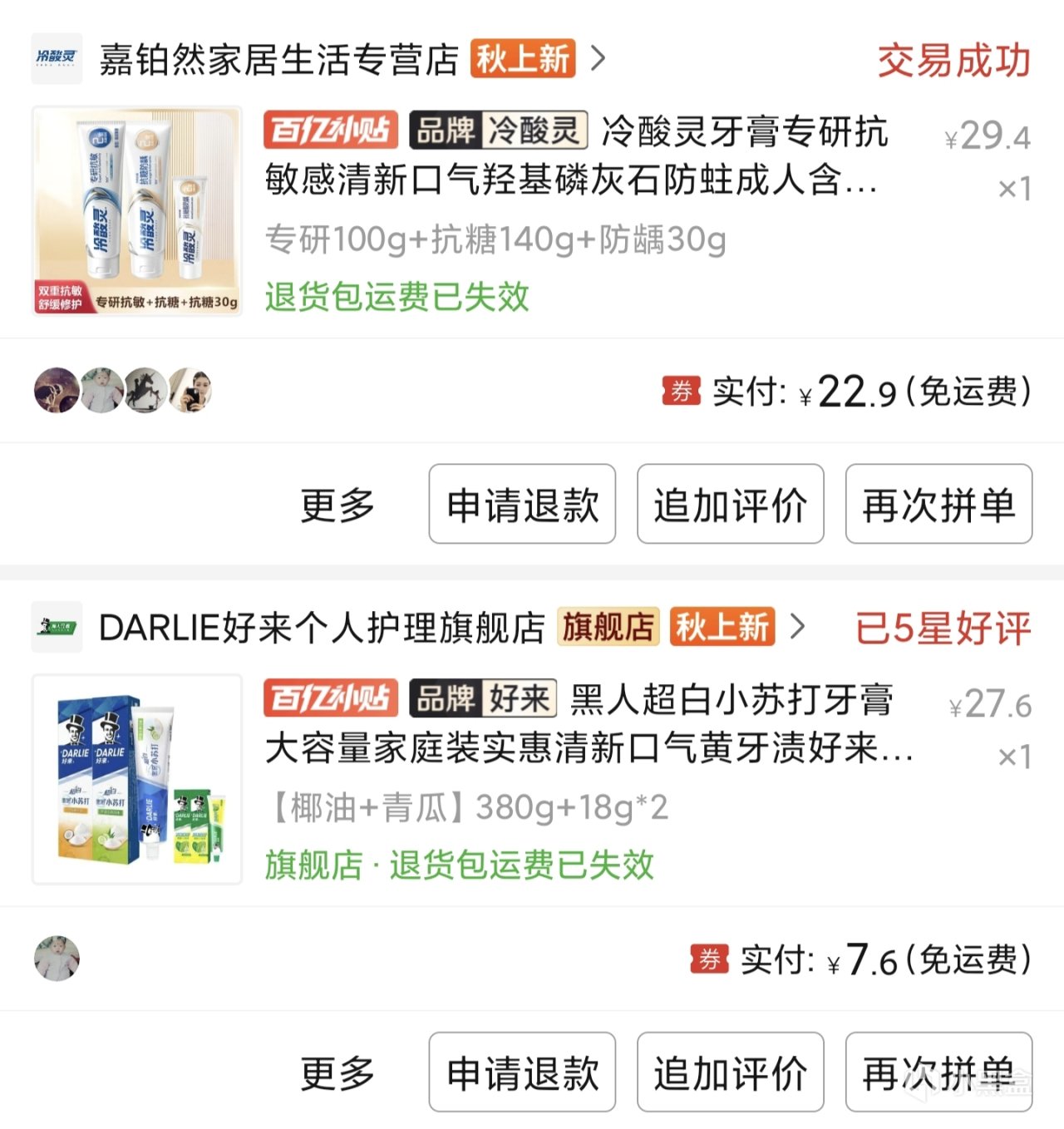Image resolution: width=1064 pixels, height=1129 pixels.
Task: Rebuy the 冷酸灵 toothpaste with 再次拼单
Action: coord(938,505)
